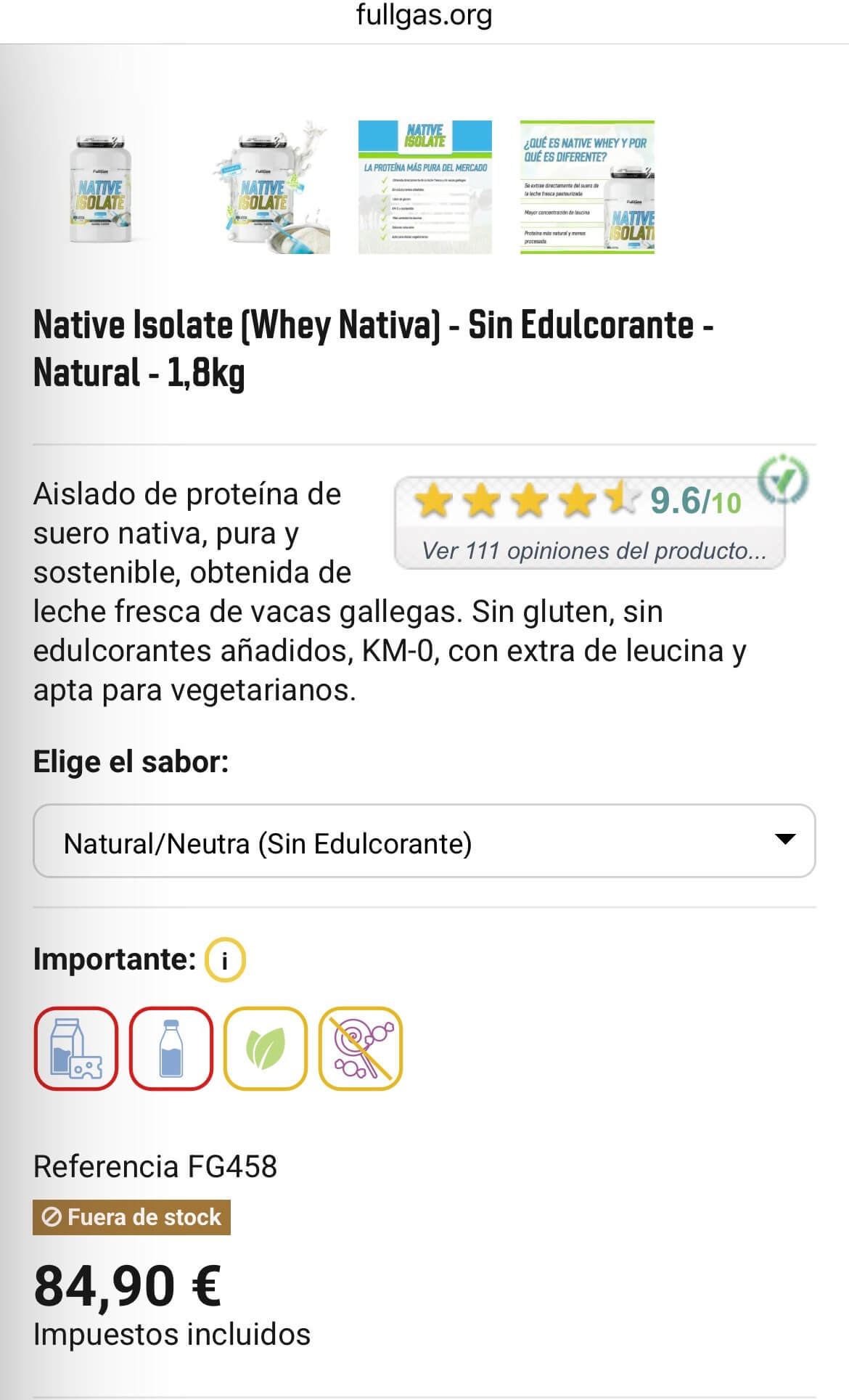The width and height of the screenshot is (849, 1400).
Task: Tap the milk and cheese allergen icon
Action: coord(76,1049)
